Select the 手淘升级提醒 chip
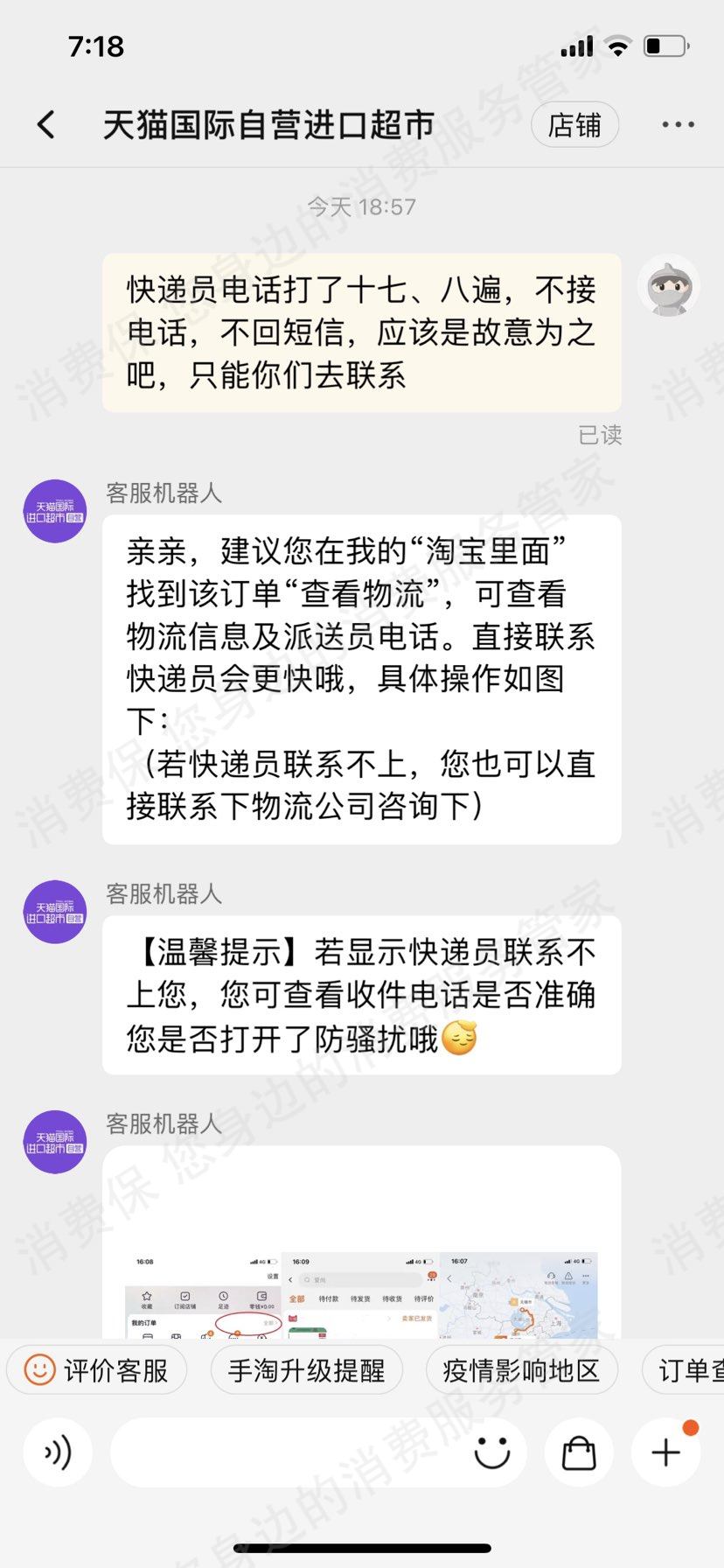This screenshot has width=724, height=1568. (x=306, y=1369)
